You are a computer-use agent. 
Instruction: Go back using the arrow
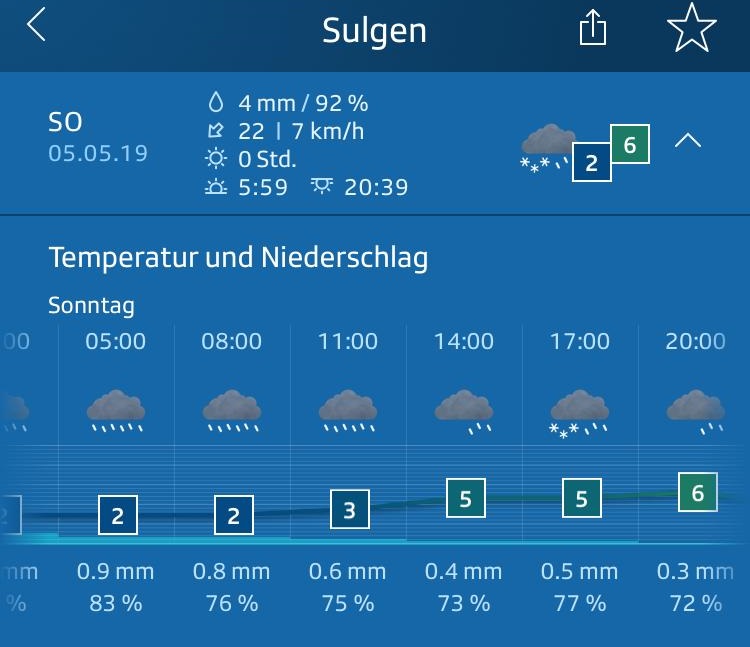tap(37, 26)
